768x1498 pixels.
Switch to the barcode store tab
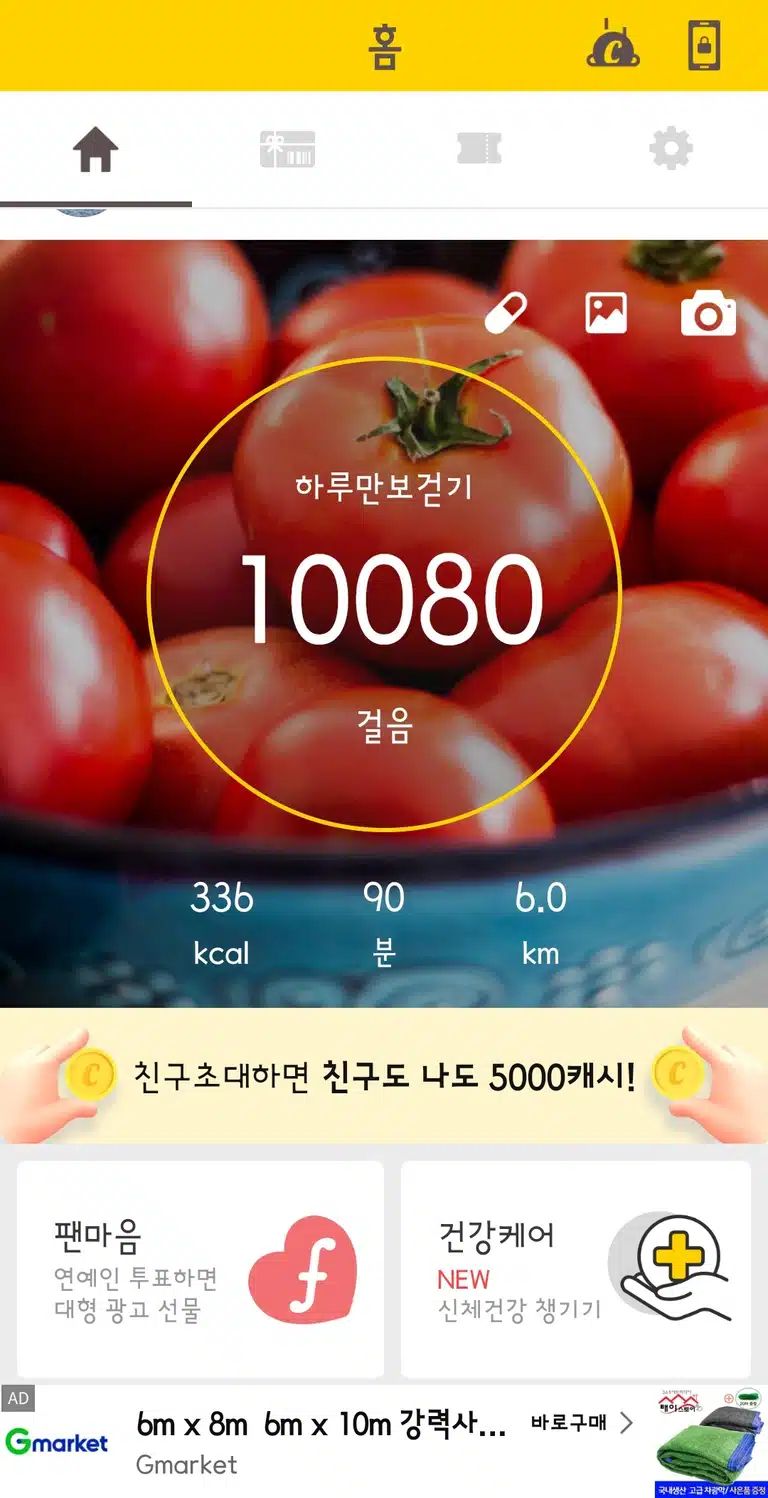287,150
